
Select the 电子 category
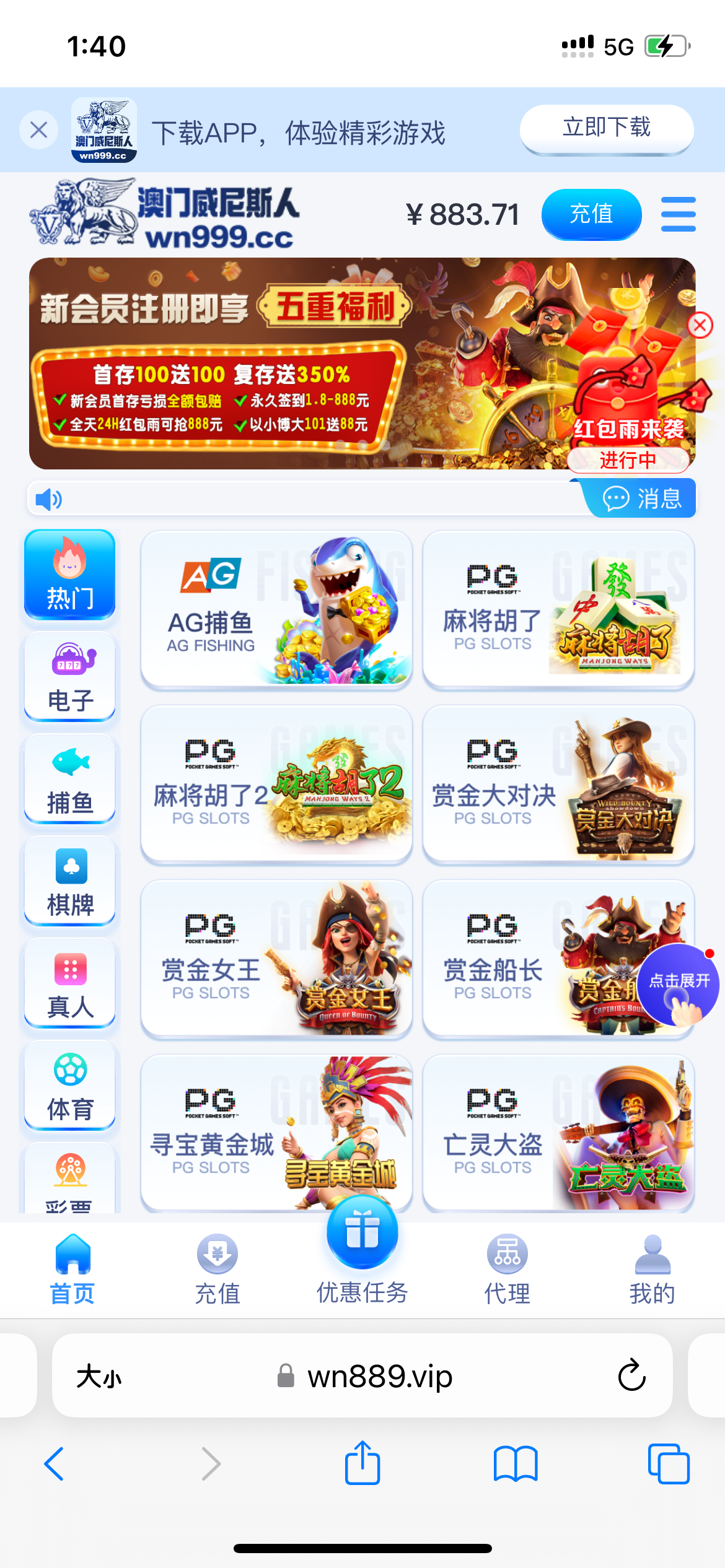[x=70, y=677]
